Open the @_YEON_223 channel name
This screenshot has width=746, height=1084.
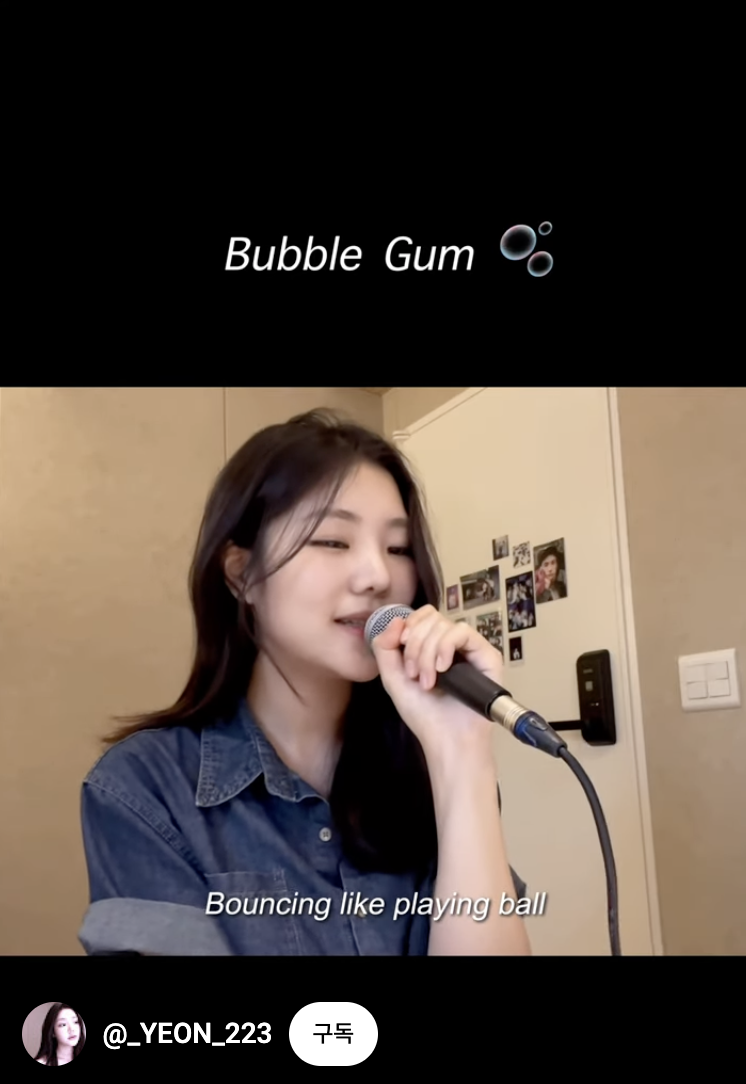coord(187,1034)
